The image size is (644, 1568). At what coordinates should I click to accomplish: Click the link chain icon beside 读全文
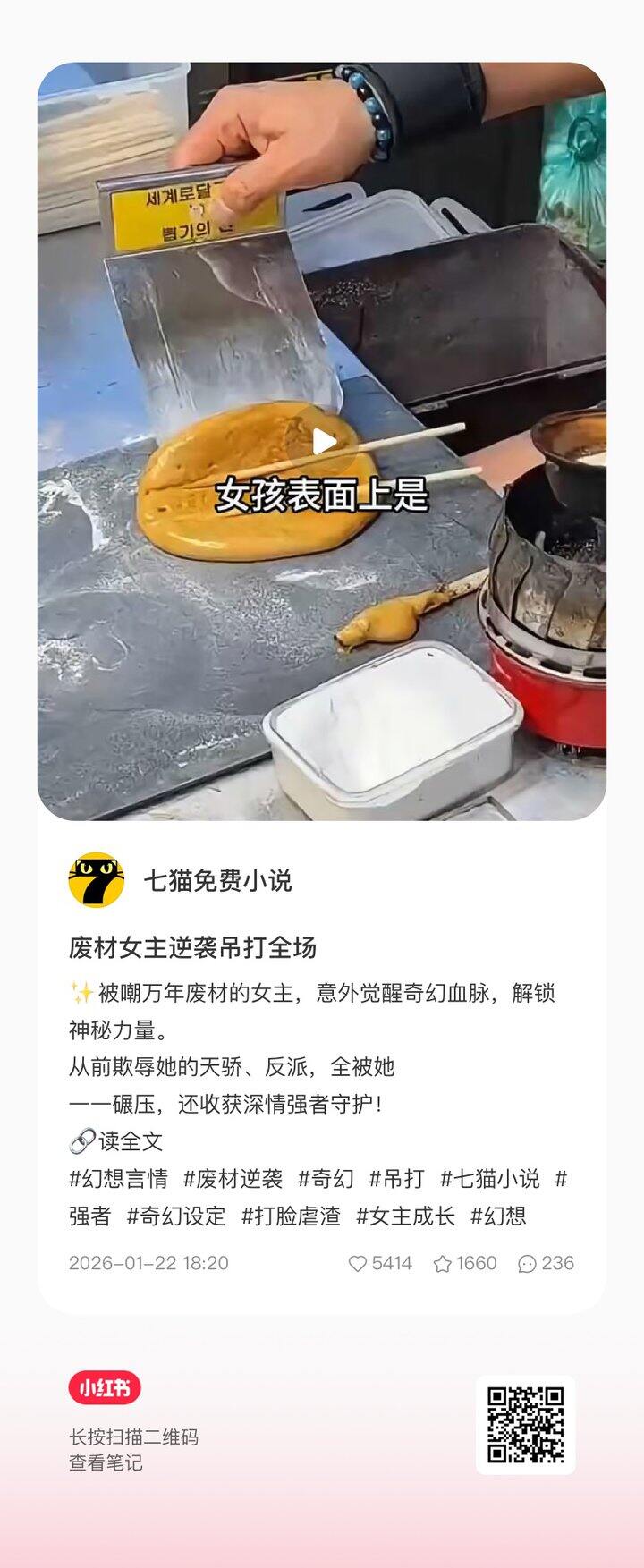click(80, 1142)
